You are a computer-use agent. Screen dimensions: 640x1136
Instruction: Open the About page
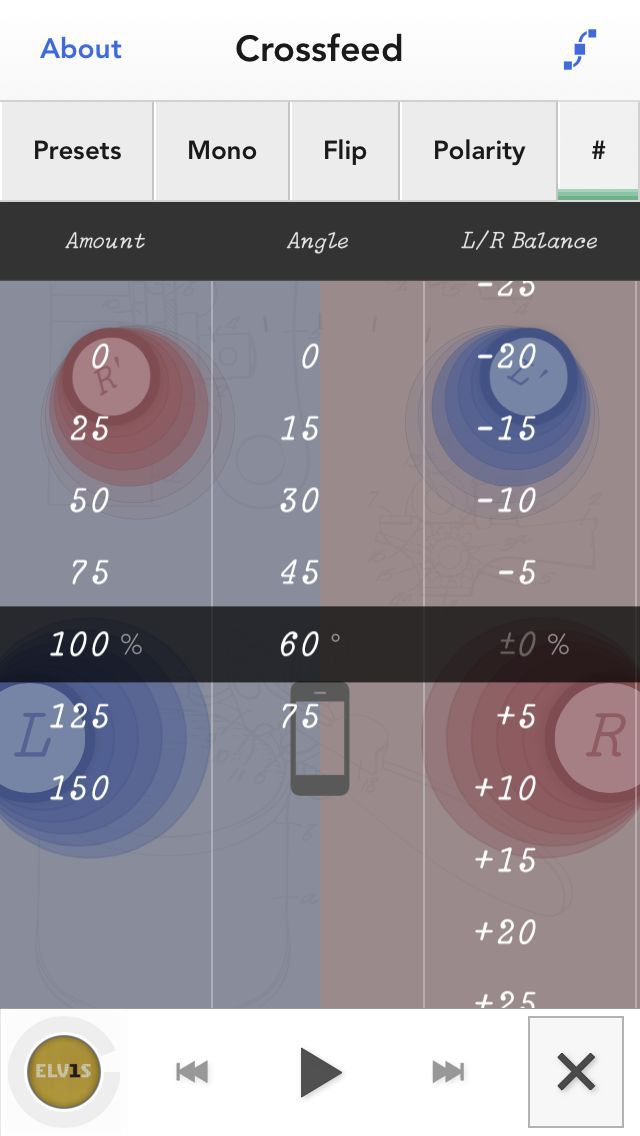coord(80,49)
